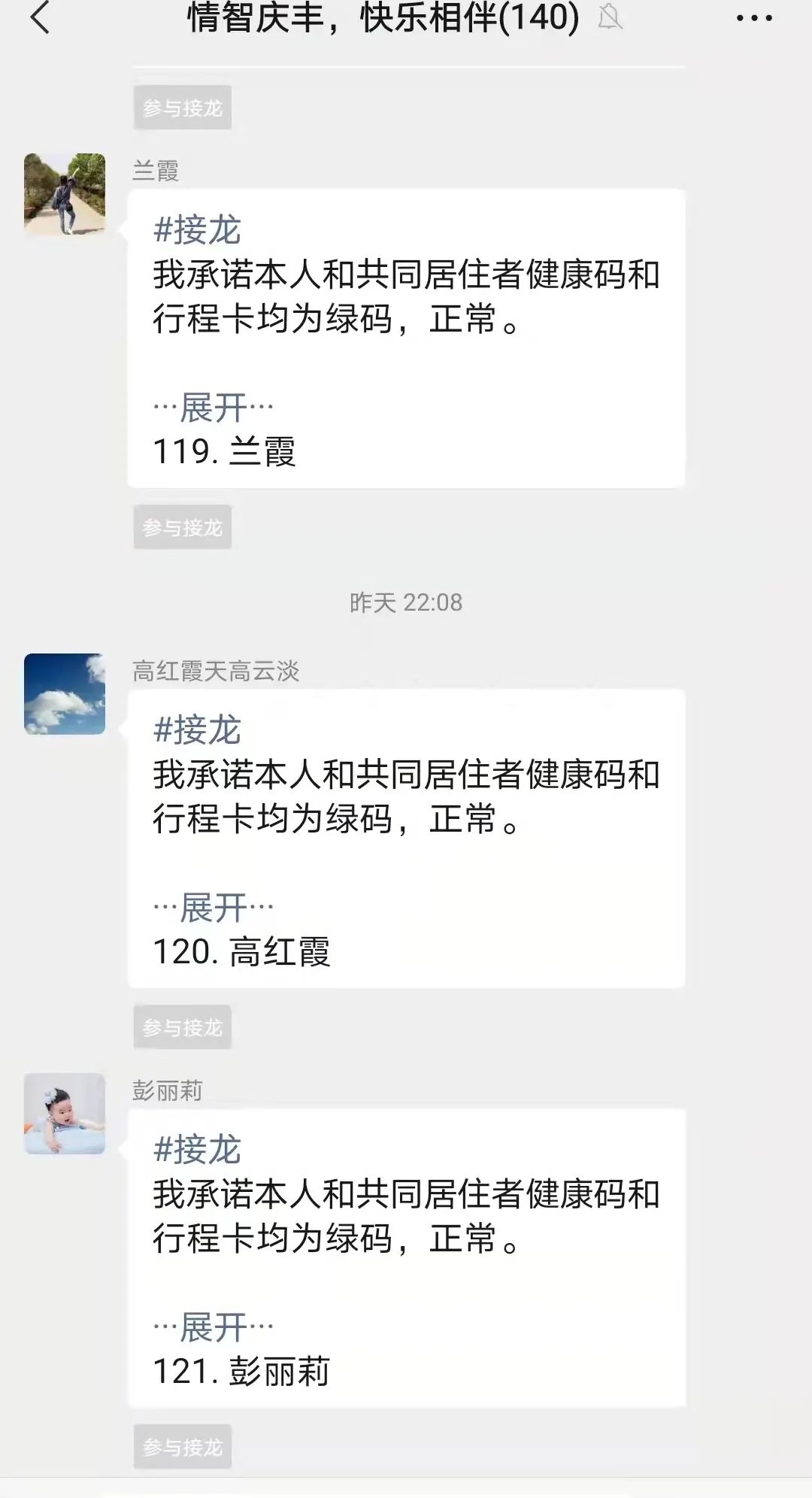Go back from the group chat

click(41, 18)
